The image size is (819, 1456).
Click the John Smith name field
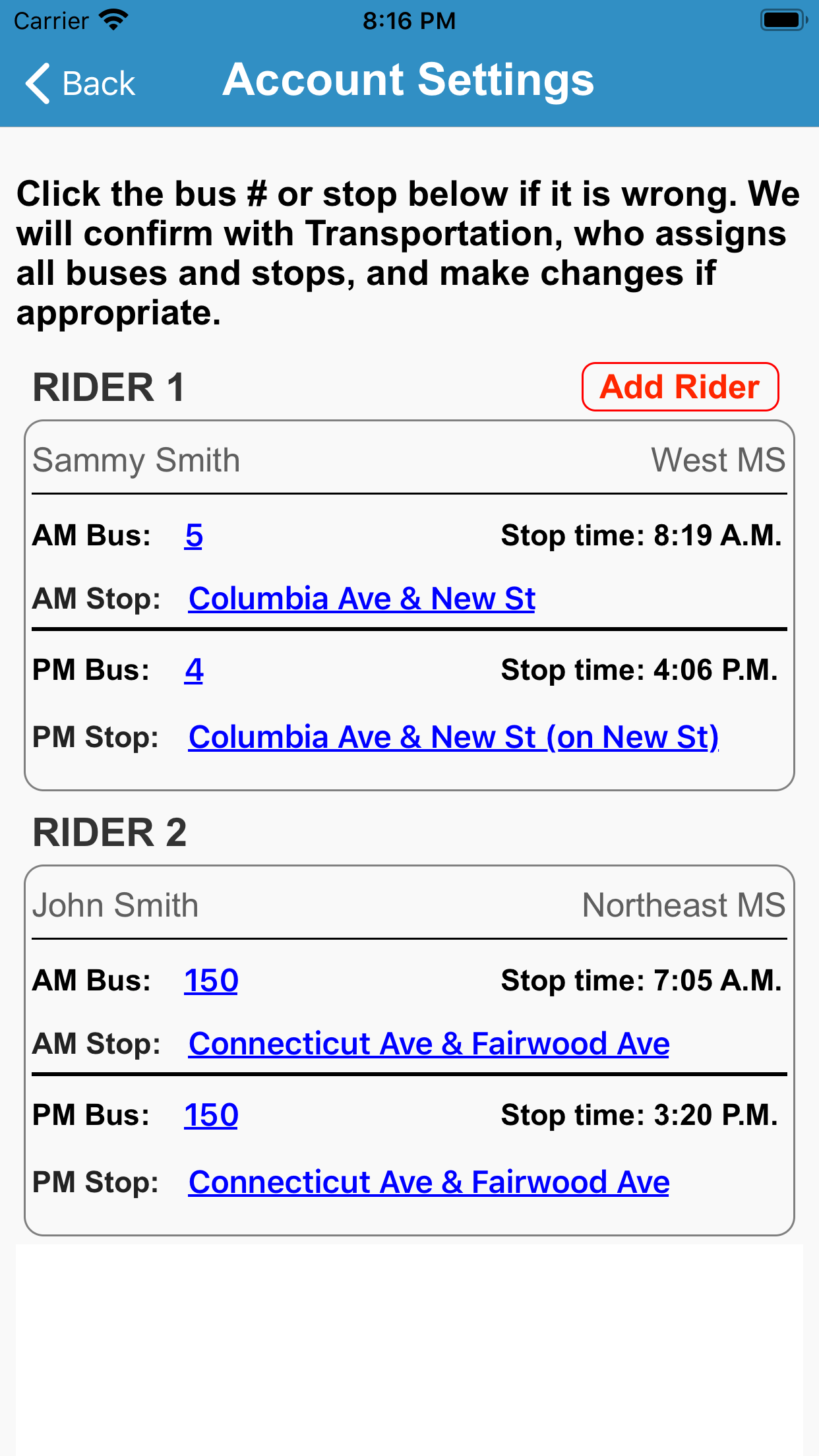[115, 905]
